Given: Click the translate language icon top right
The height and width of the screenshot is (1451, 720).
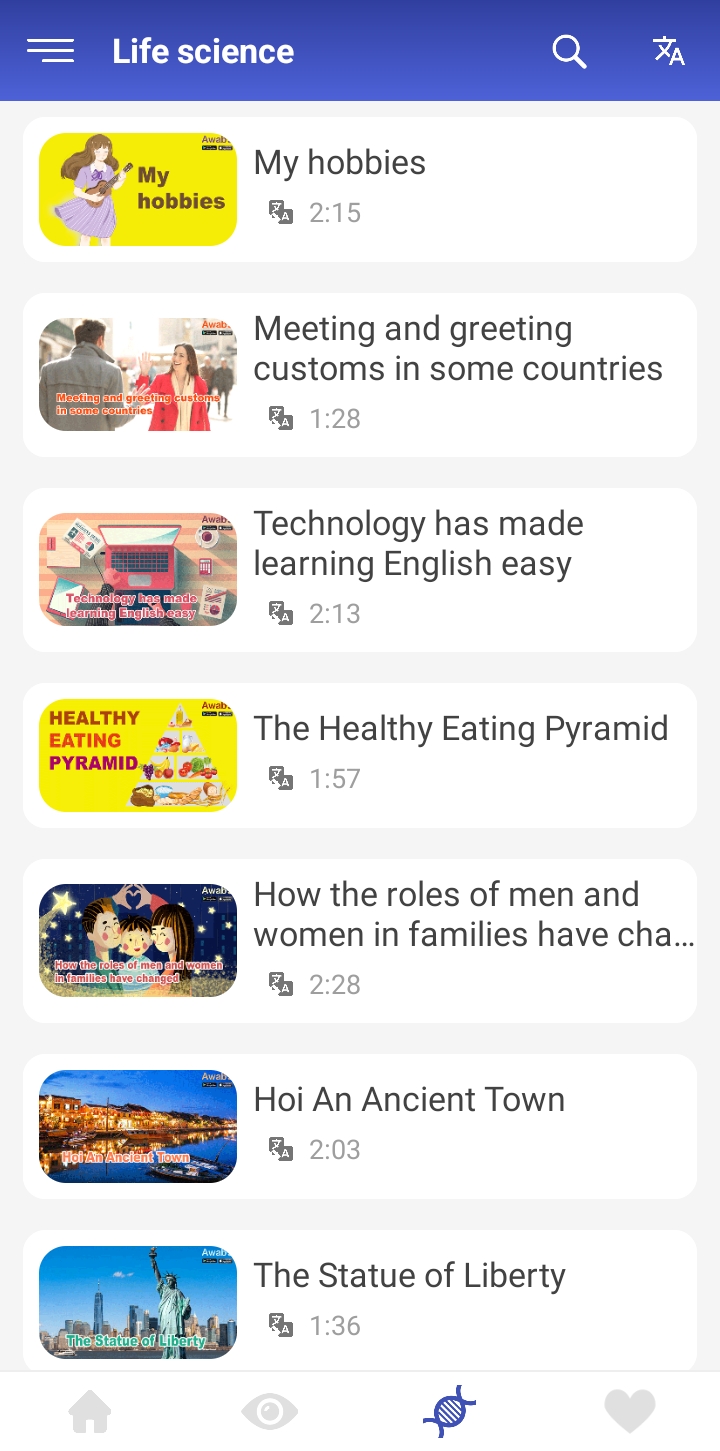Looking at the screenshot, I should pos(668,51).
